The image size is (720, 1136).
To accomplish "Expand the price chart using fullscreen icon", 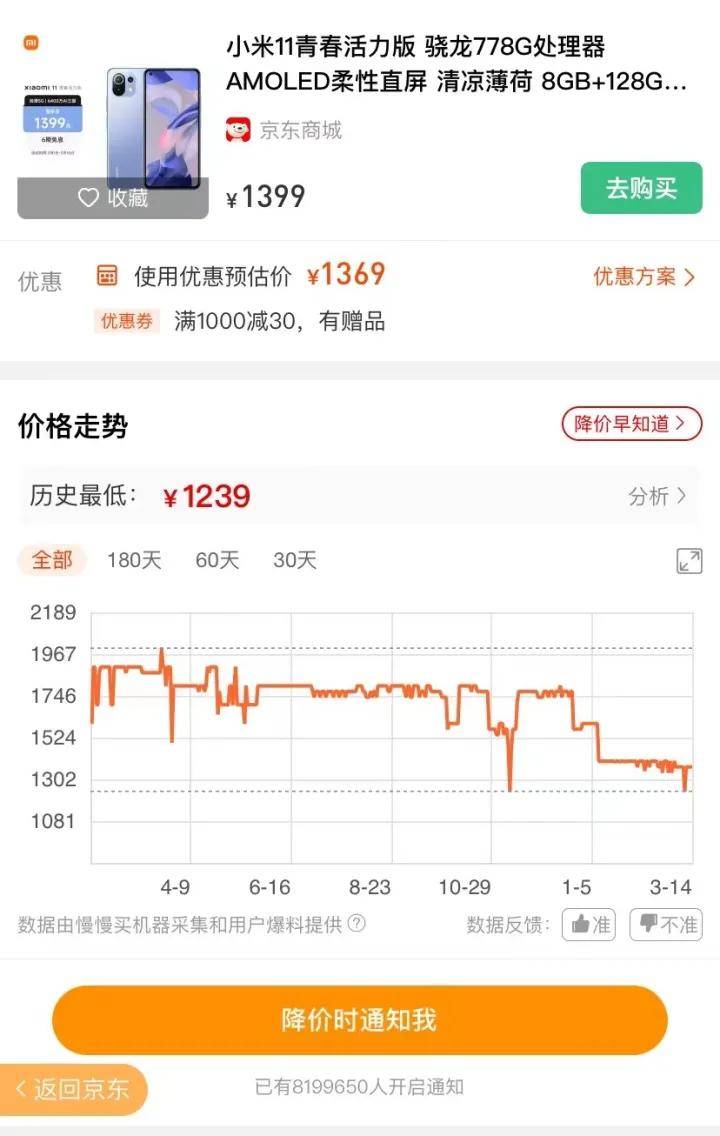I will (690, 561).
